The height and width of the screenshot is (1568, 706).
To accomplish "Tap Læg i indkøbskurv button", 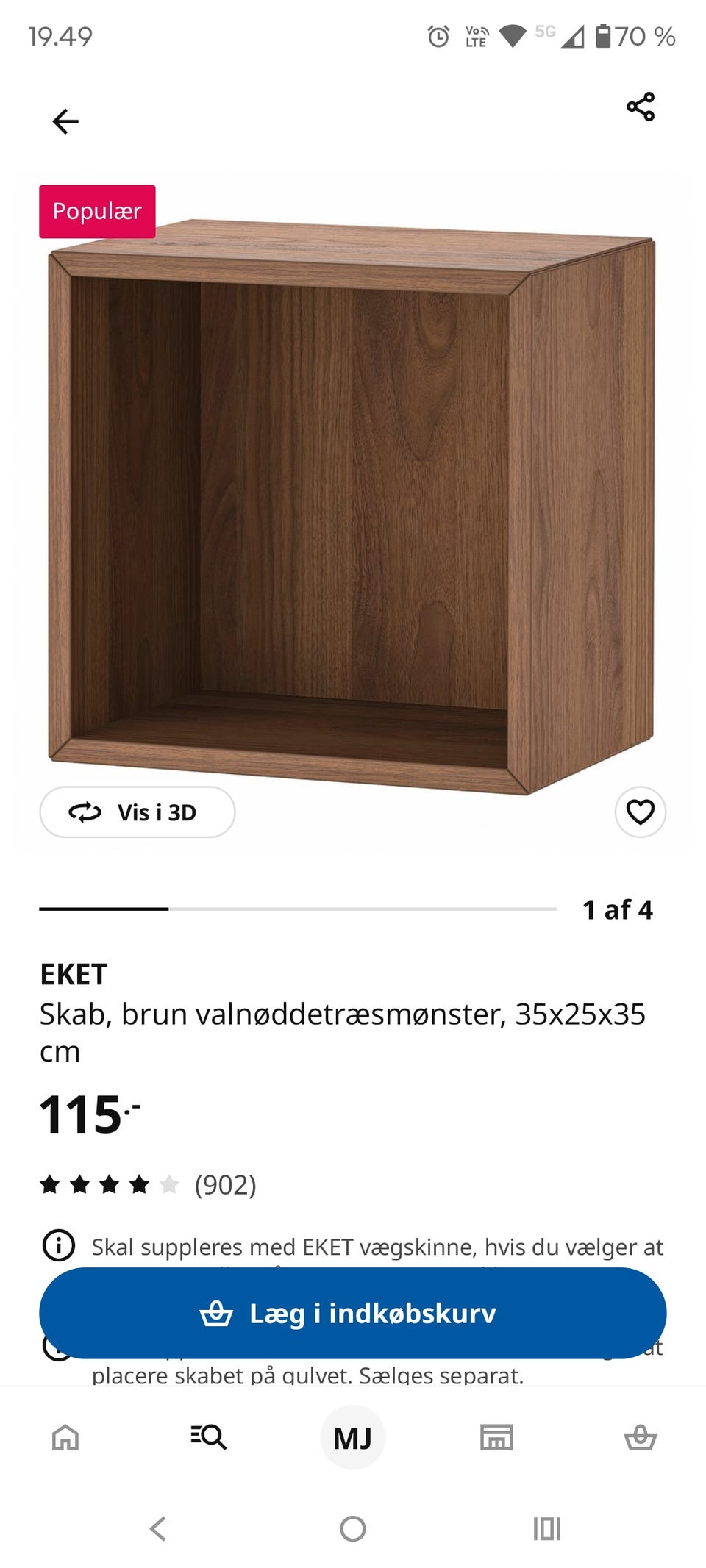I will pos(353,1314).
